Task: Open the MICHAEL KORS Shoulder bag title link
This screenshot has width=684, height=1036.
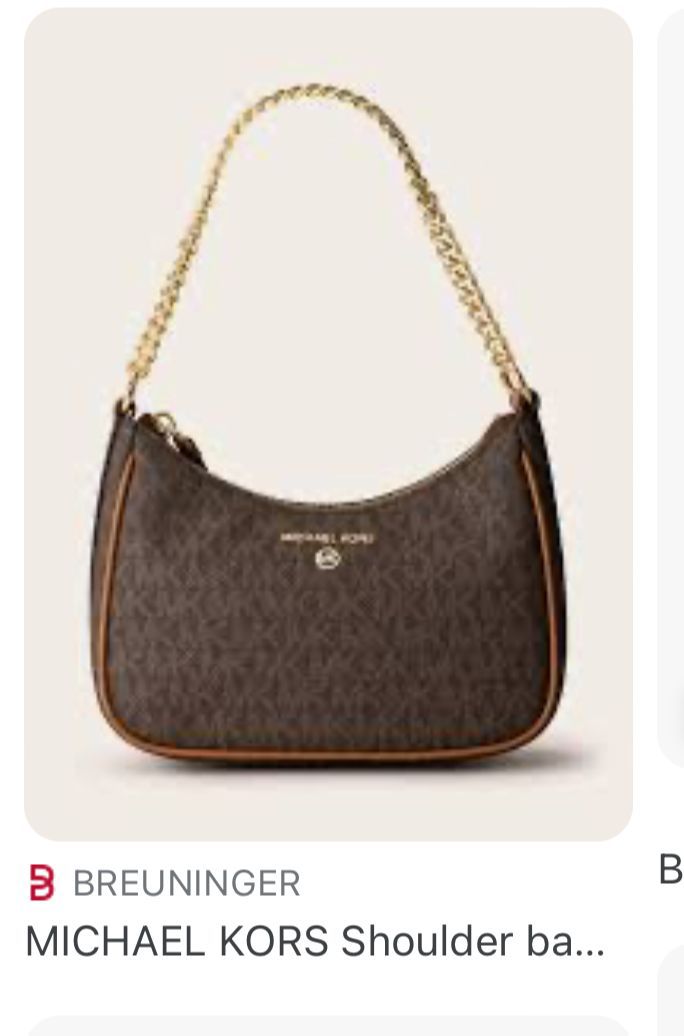Action: click(x=314, y=941)
